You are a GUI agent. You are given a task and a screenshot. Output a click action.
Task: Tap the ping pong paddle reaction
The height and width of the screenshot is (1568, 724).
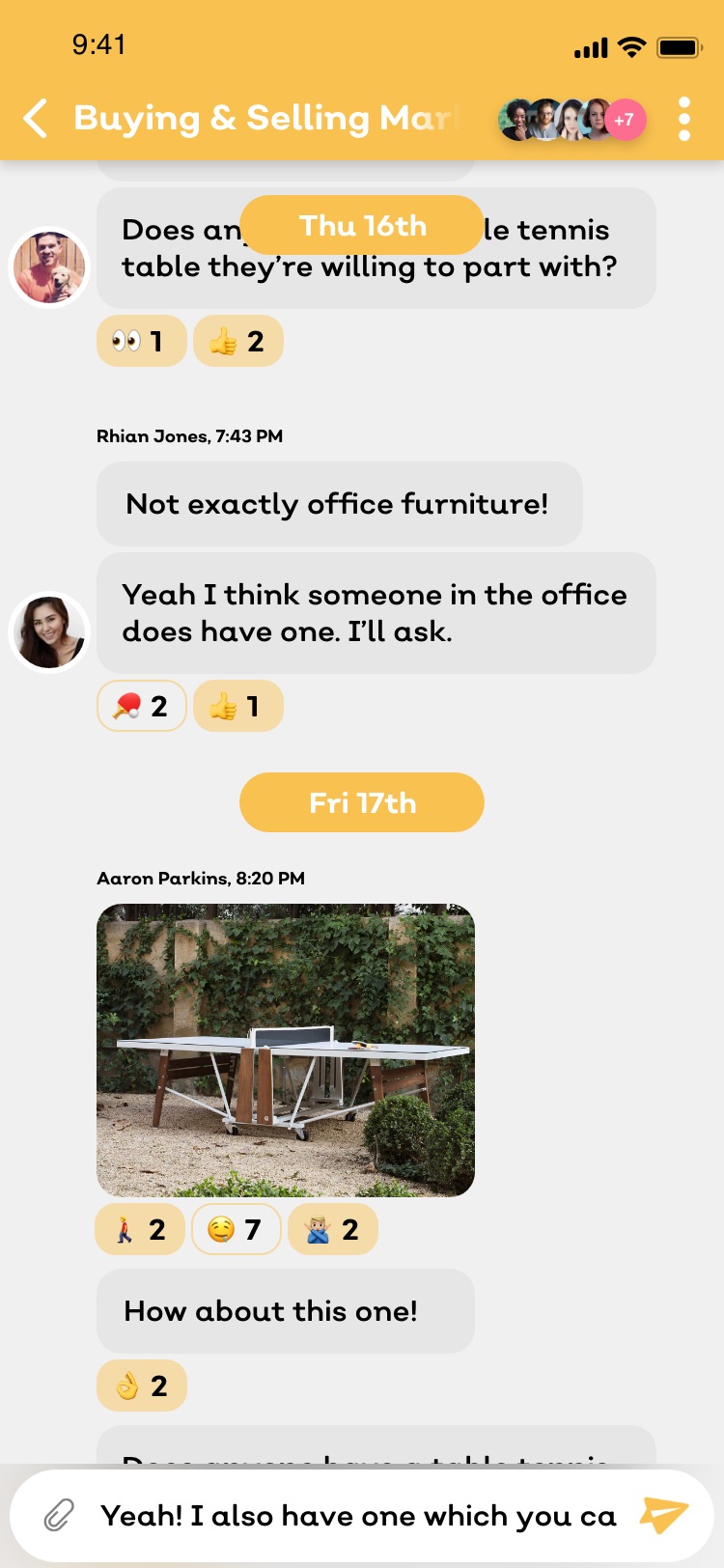click(141, 706)
